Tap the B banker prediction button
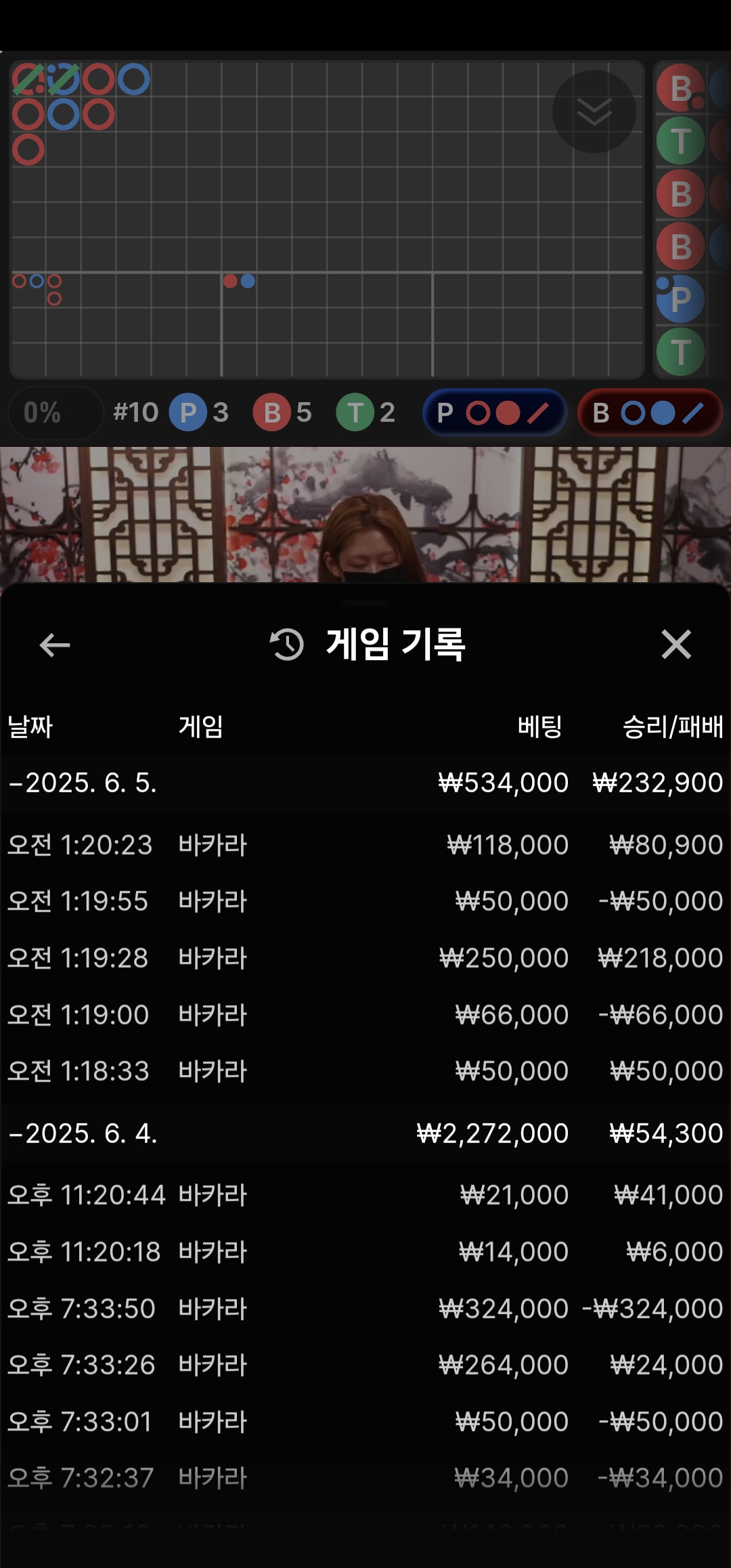Image resolution: width=731 pixels, height=1568 pixels. tap(649, 412)
